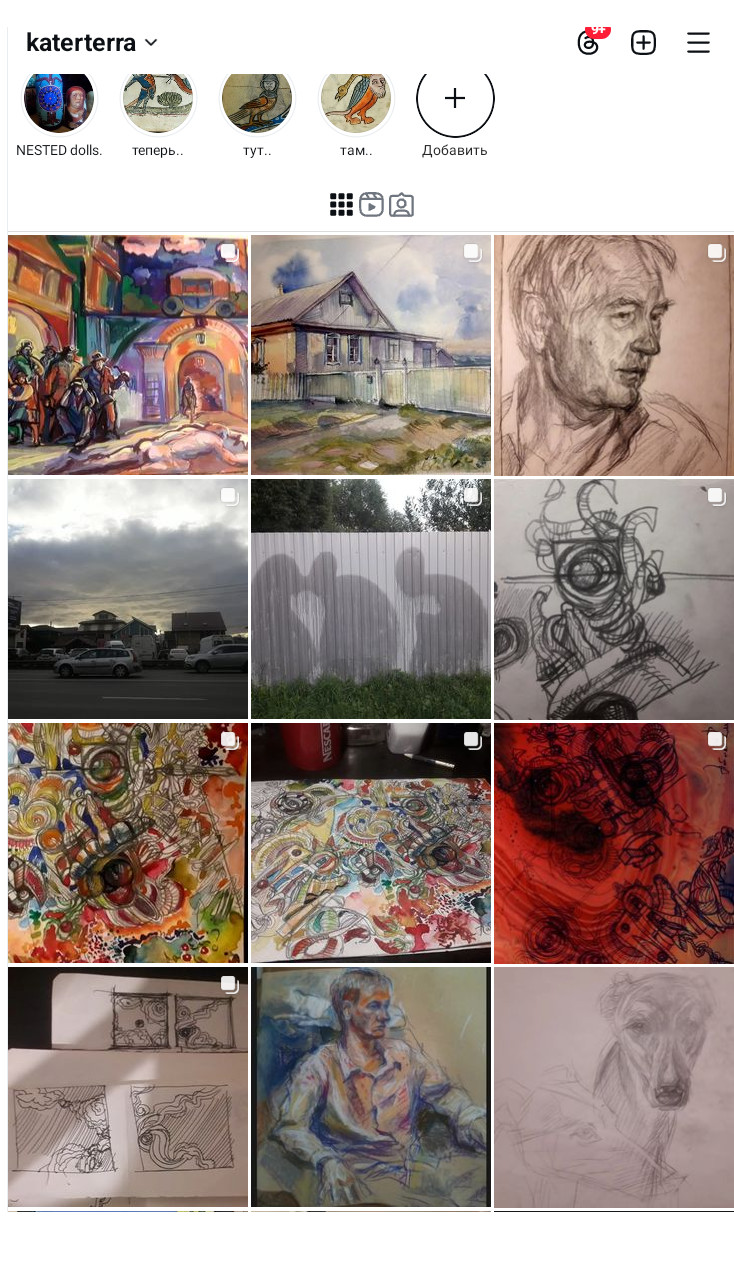734x1280 pixels.
Task: Open the fence shadows photo post
Action: (371, 598)
